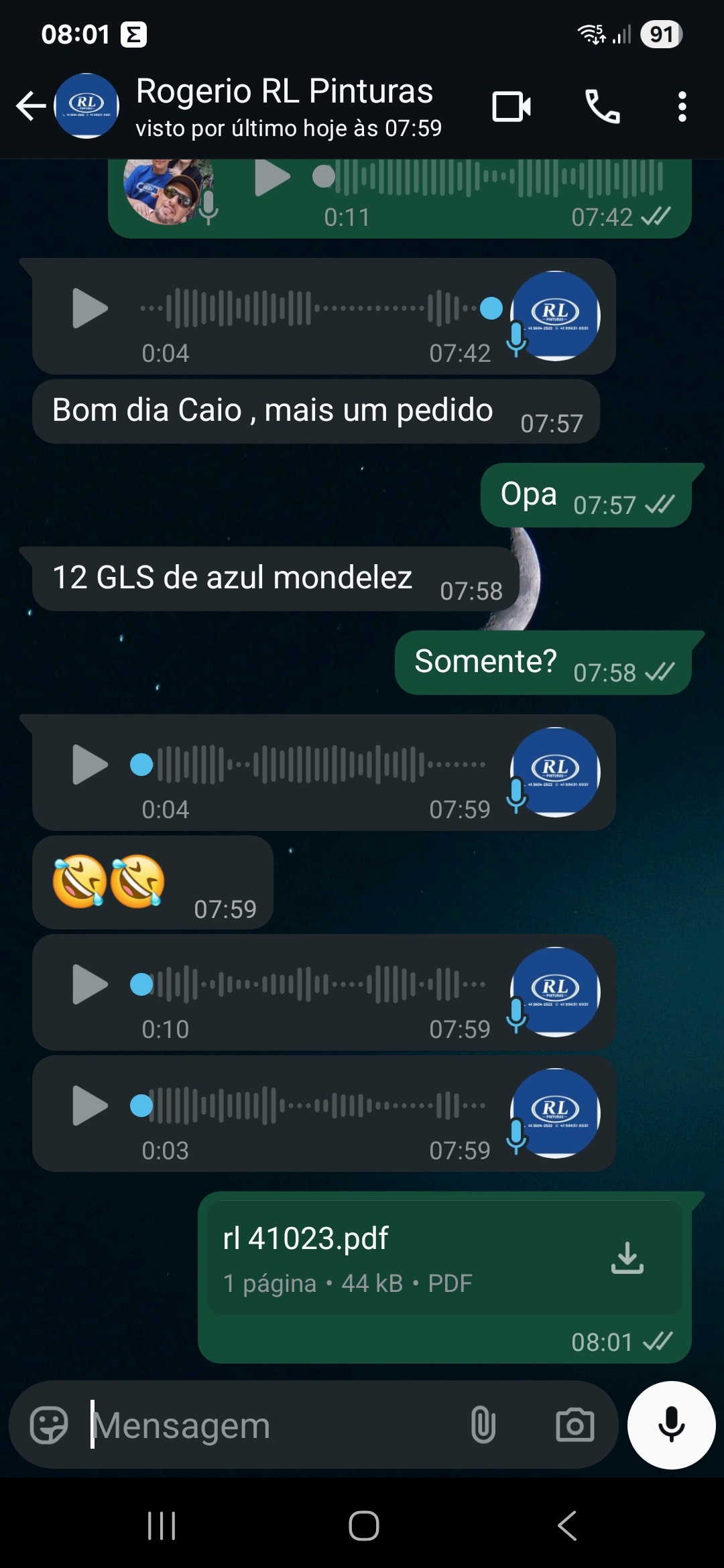
Task: Open the overflow menu
Action: tap(682, 106)
